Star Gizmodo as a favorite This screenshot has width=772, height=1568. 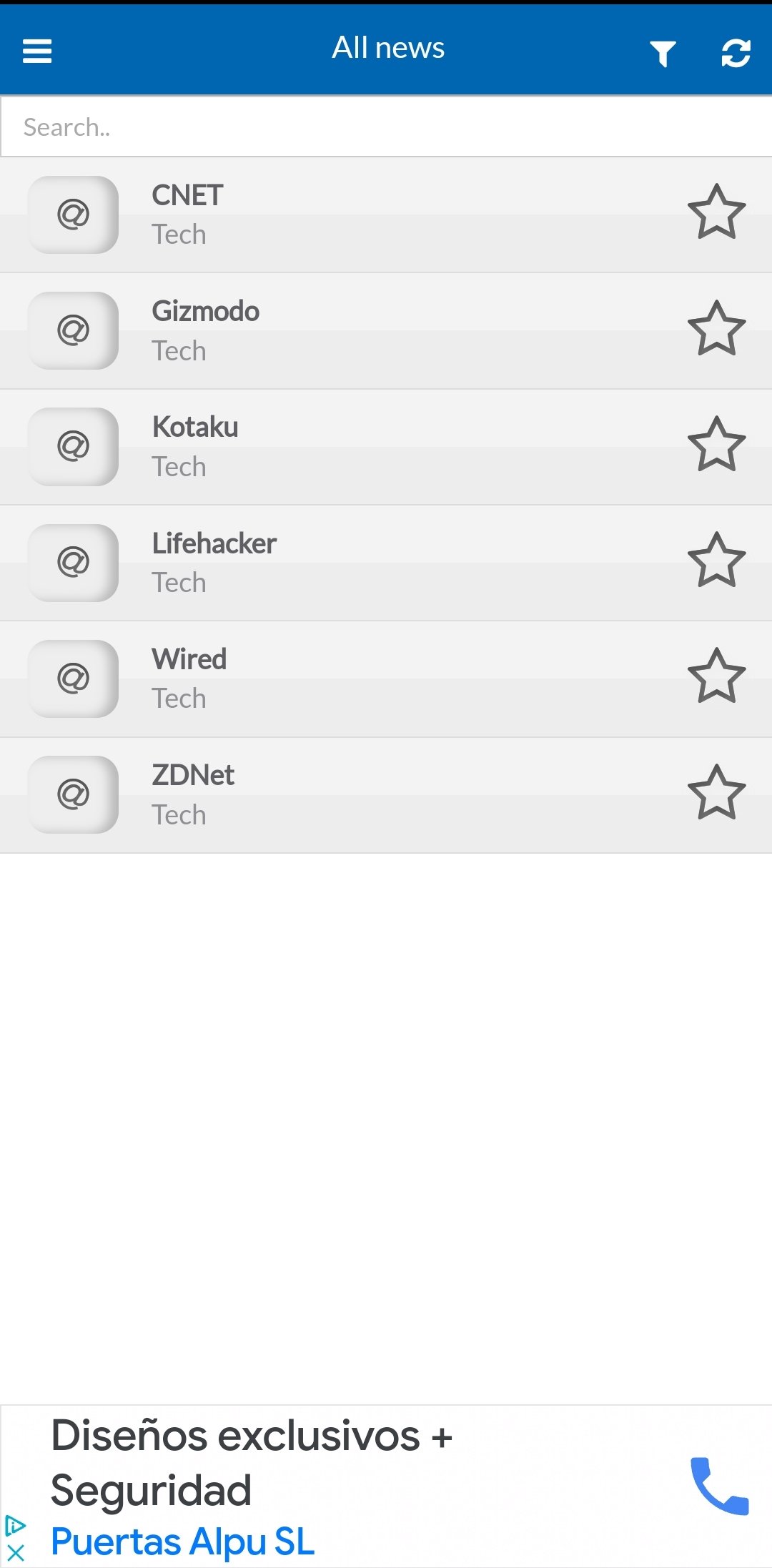716,329
